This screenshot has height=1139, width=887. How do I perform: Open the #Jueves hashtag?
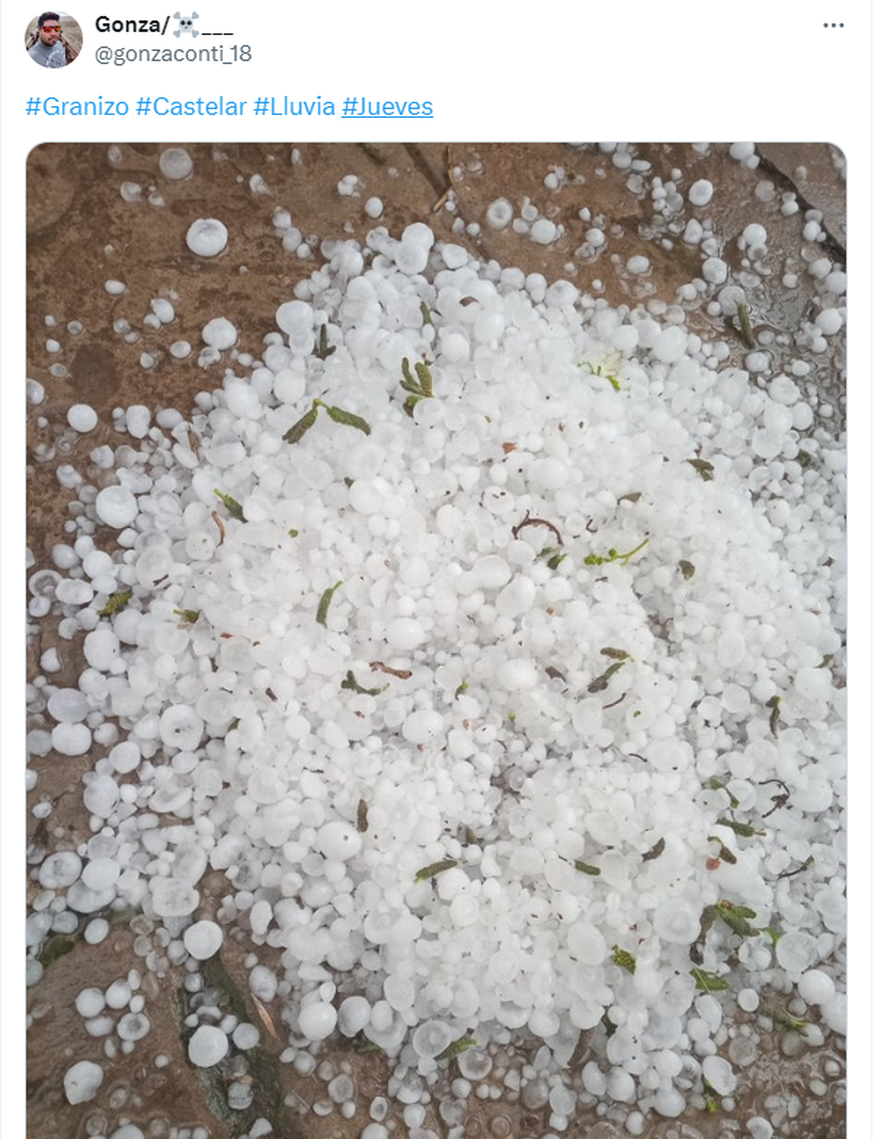click(387, 107)
